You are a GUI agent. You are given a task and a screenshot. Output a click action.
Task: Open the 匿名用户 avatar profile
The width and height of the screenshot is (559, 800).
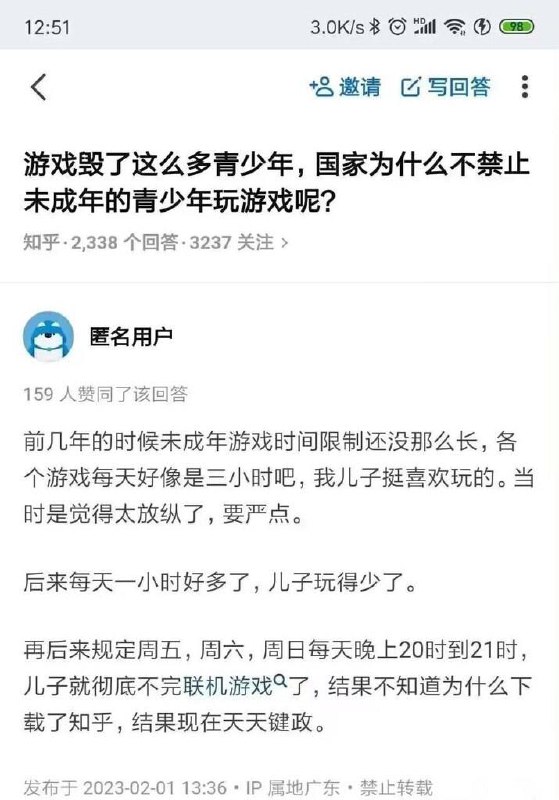[48, 337]
